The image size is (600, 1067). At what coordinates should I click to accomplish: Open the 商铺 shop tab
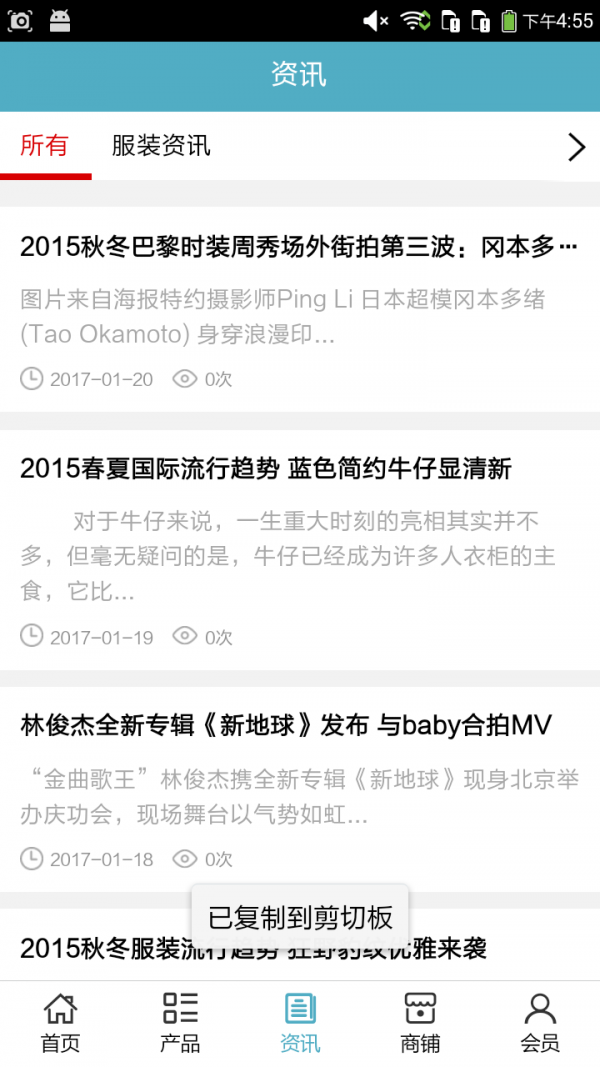coord(420,1023)
